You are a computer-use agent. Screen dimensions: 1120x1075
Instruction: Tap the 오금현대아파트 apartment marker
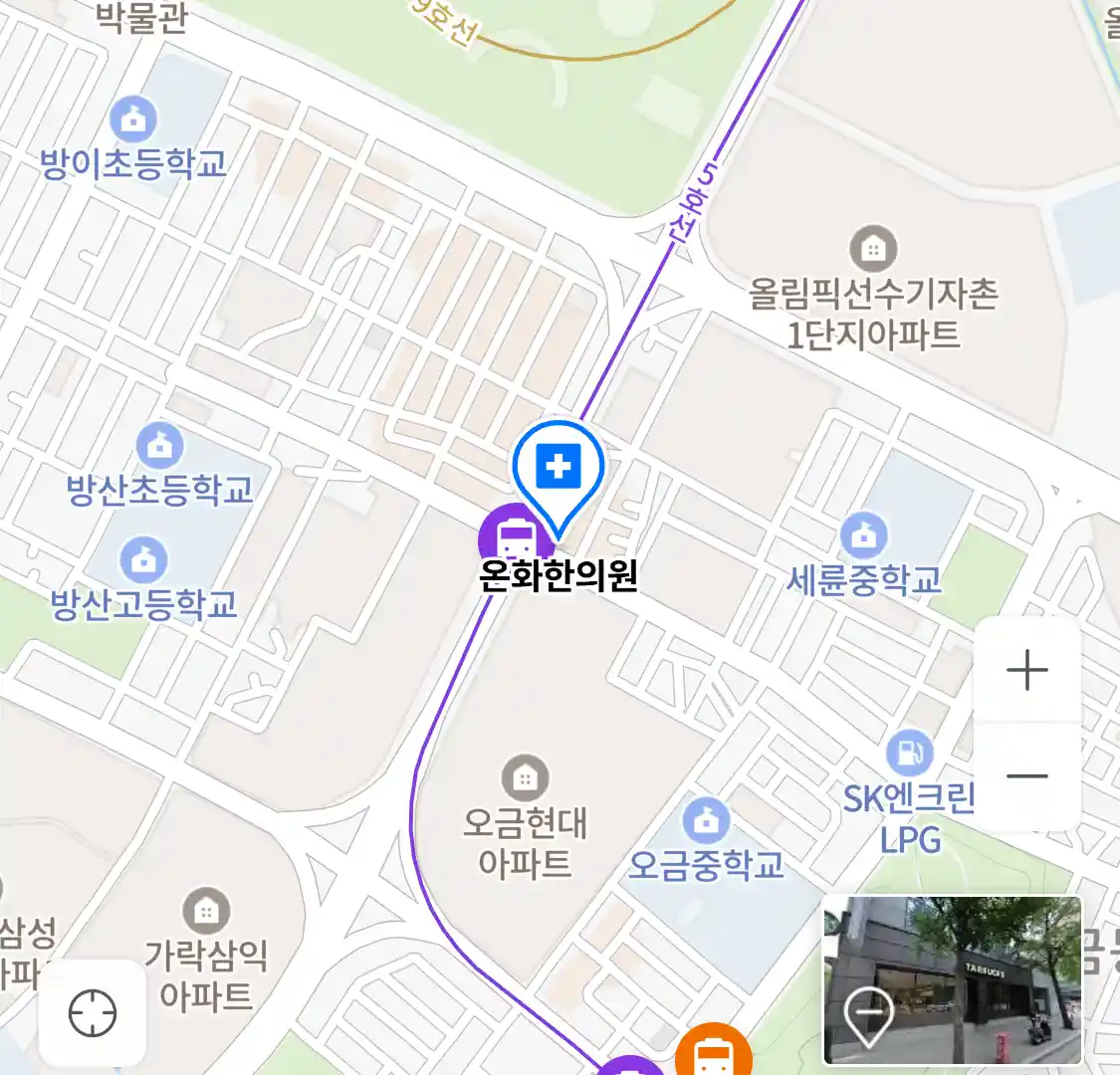tap(525, 778)
